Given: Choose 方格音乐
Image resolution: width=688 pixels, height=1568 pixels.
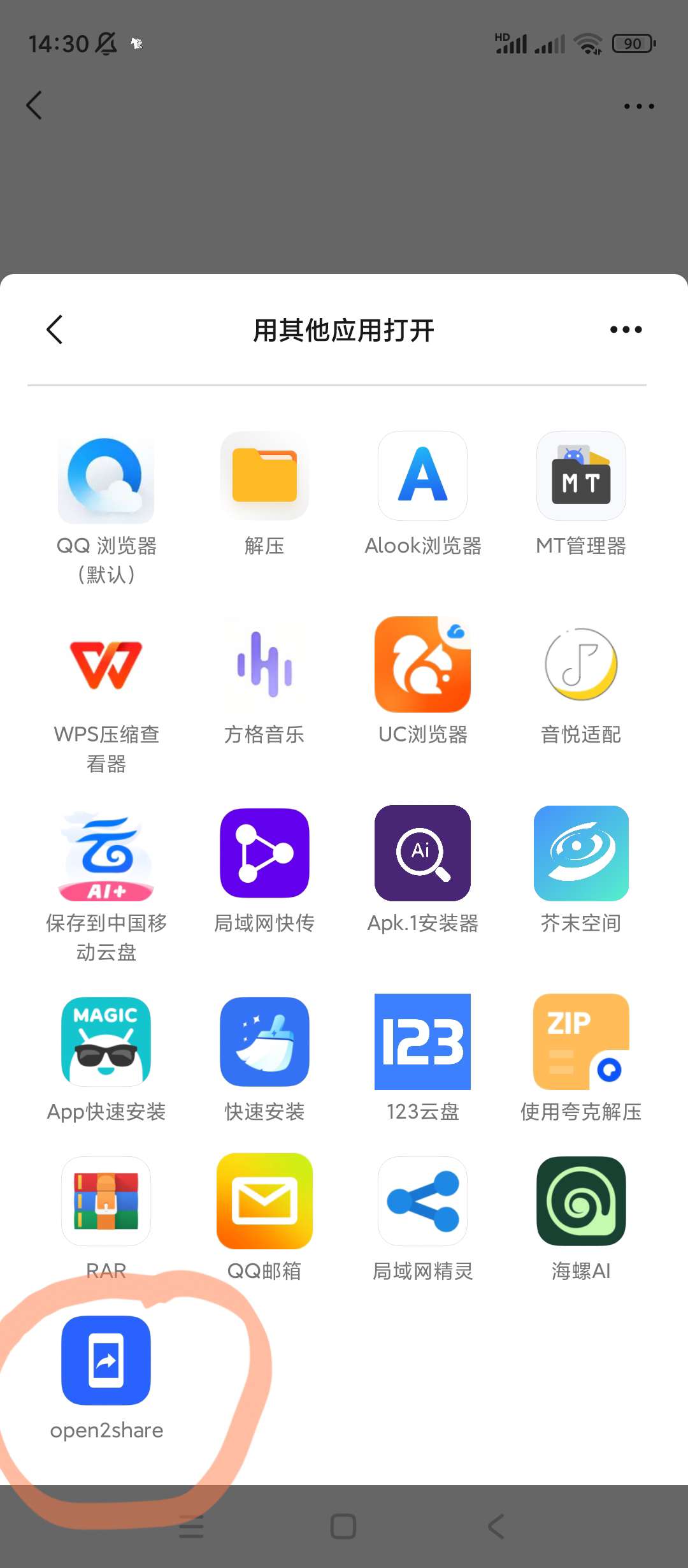Looking at the screenshot, I should tap(264, 665).
